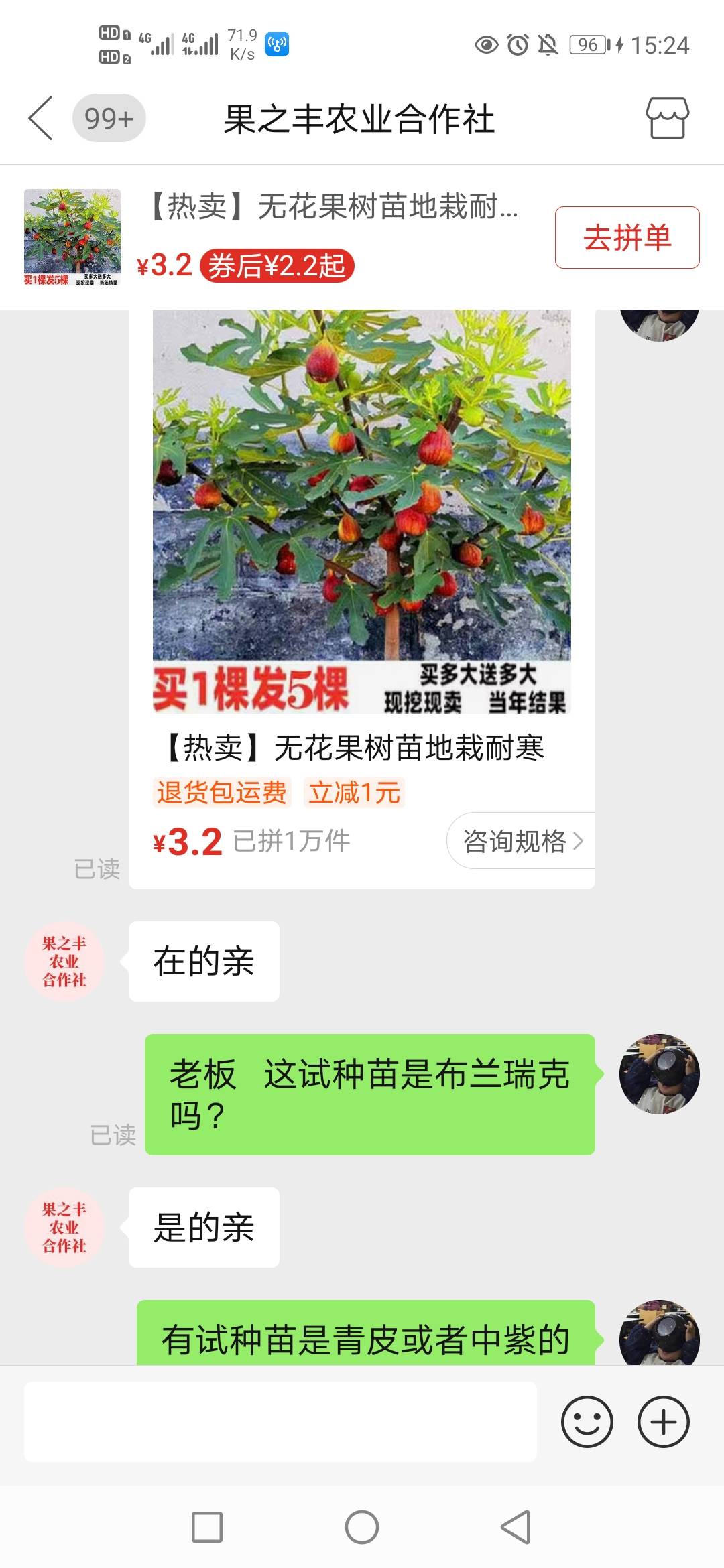
Task: Open the plus attachment menu
Action: coord(664,1421)
